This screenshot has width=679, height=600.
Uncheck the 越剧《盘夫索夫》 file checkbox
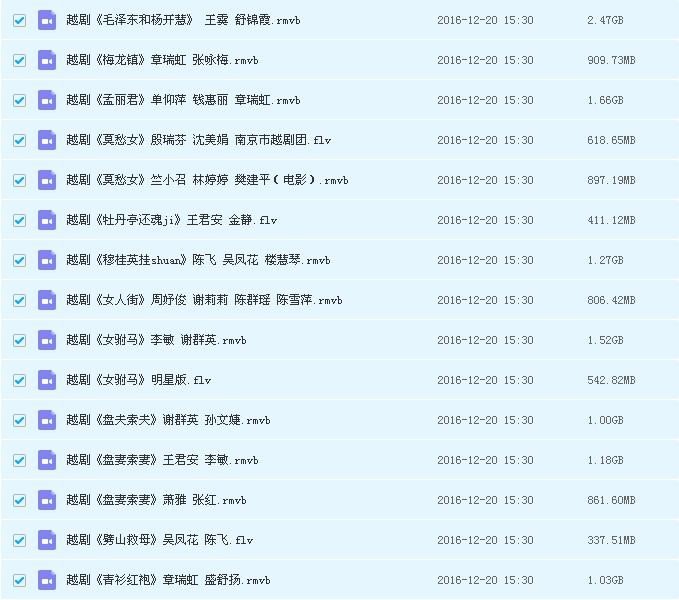pyautogui.click(x=19, y=420)
